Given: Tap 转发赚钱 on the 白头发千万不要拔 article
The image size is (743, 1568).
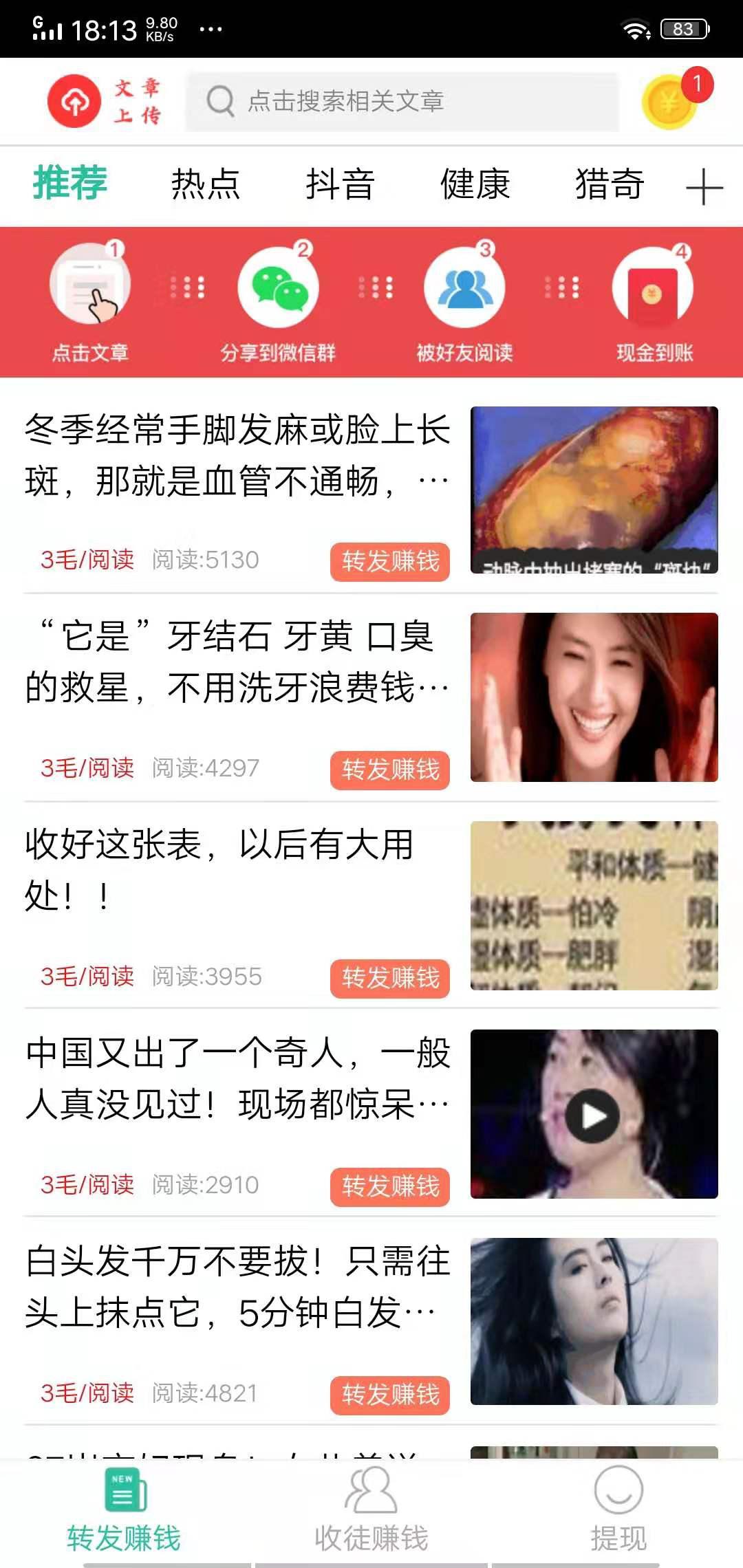Looking at the screenshot, I should [389, 1396].
